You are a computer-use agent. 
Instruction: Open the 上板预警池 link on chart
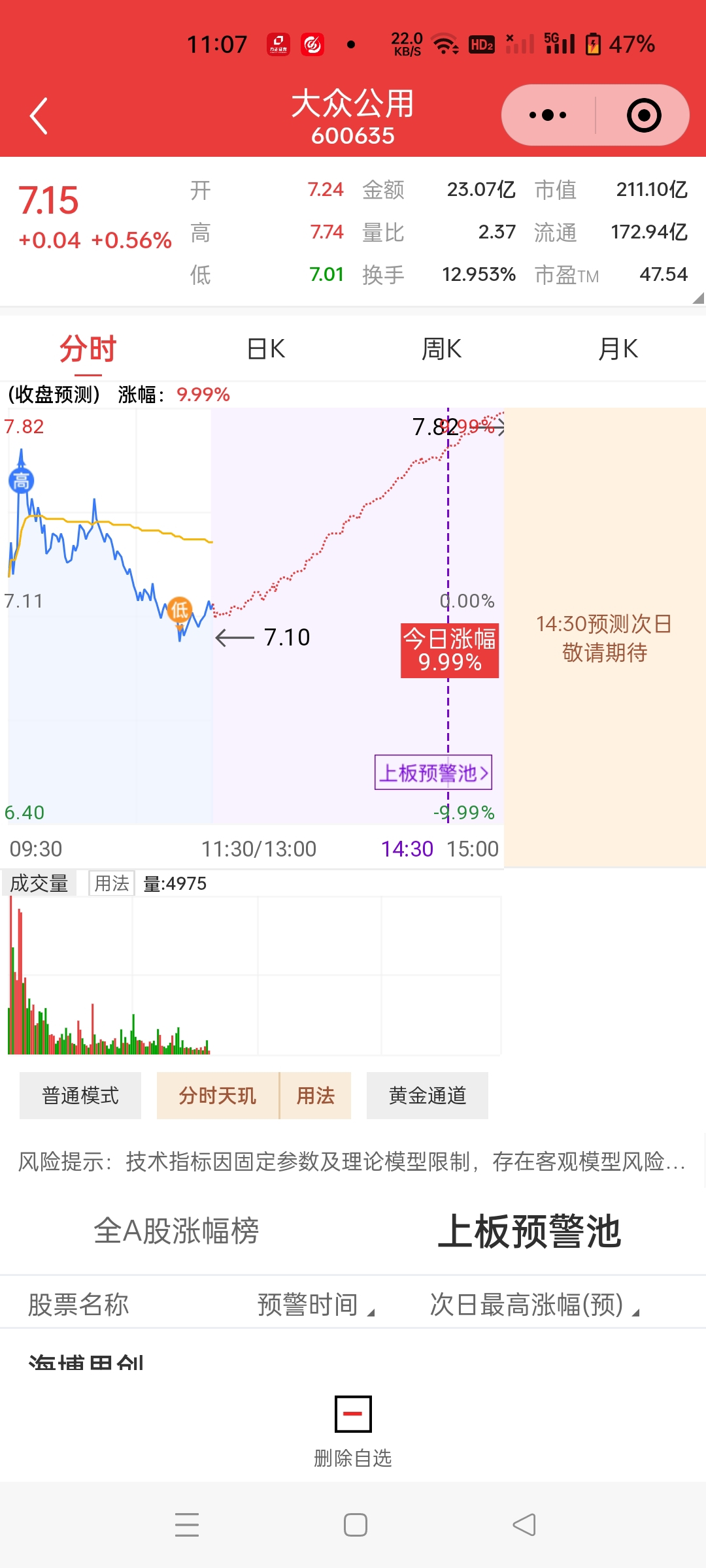point(433,773)
